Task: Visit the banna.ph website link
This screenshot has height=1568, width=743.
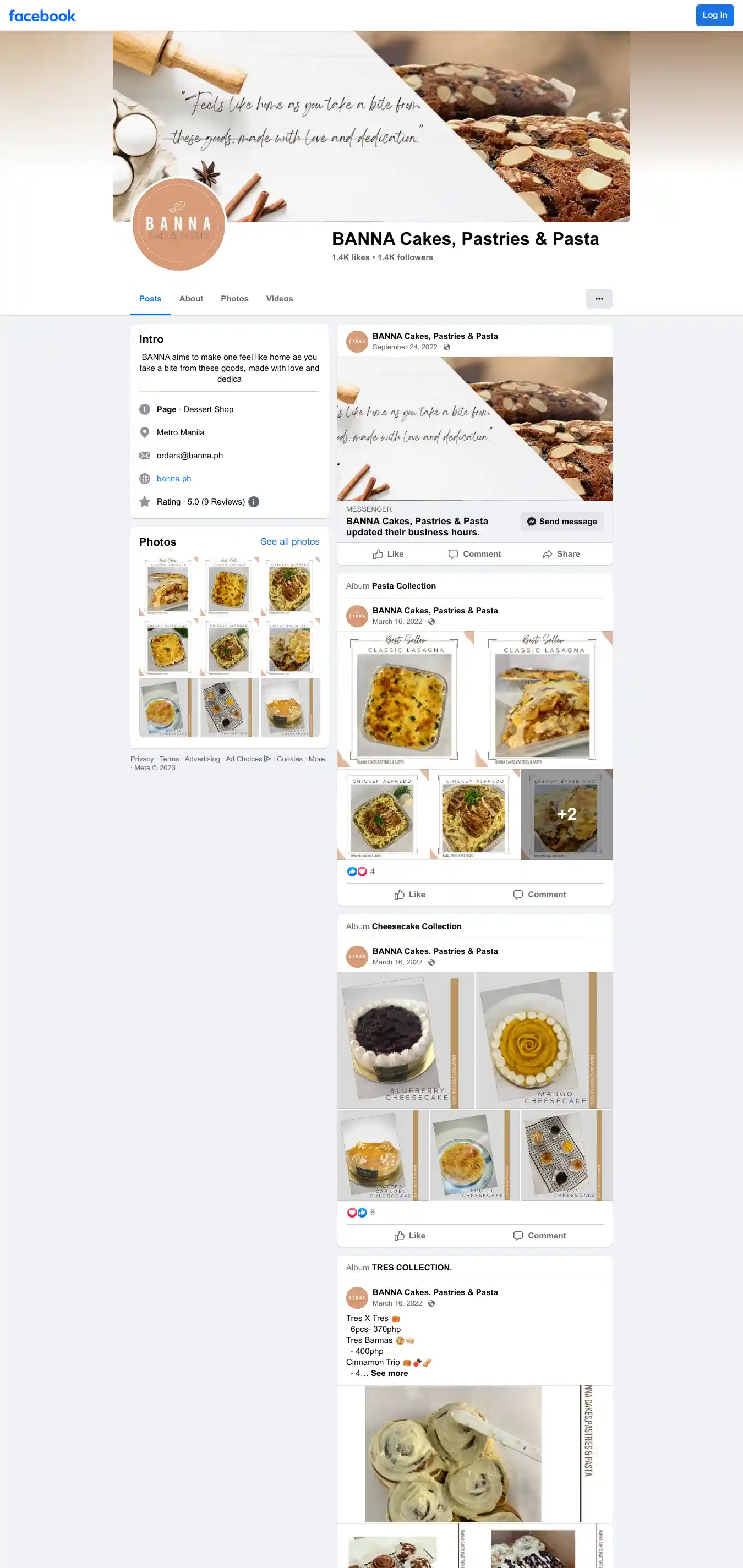Action: pyautogui.click(x=173, y=479)
